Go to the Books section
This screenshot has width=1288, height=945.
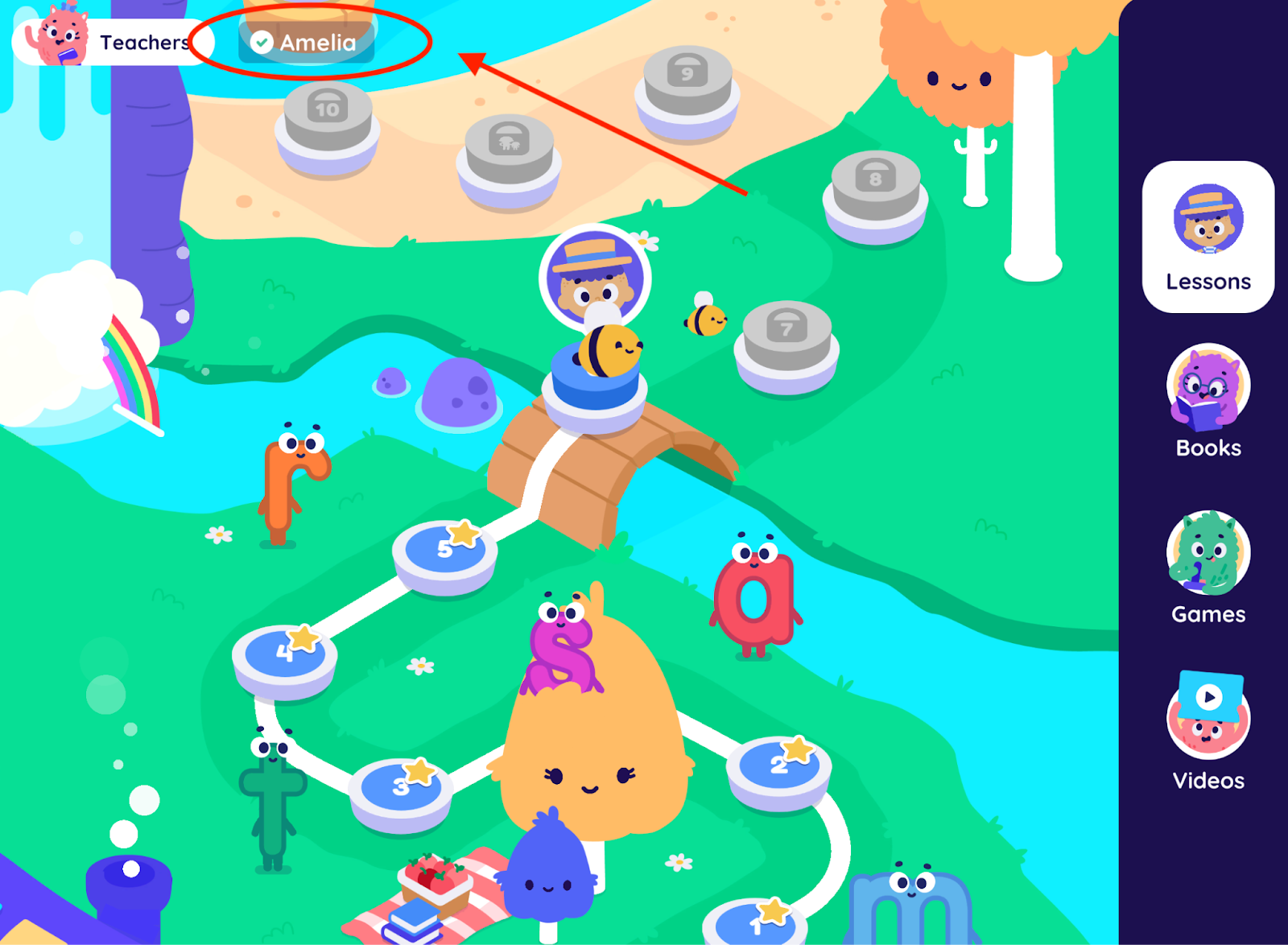1207,402
